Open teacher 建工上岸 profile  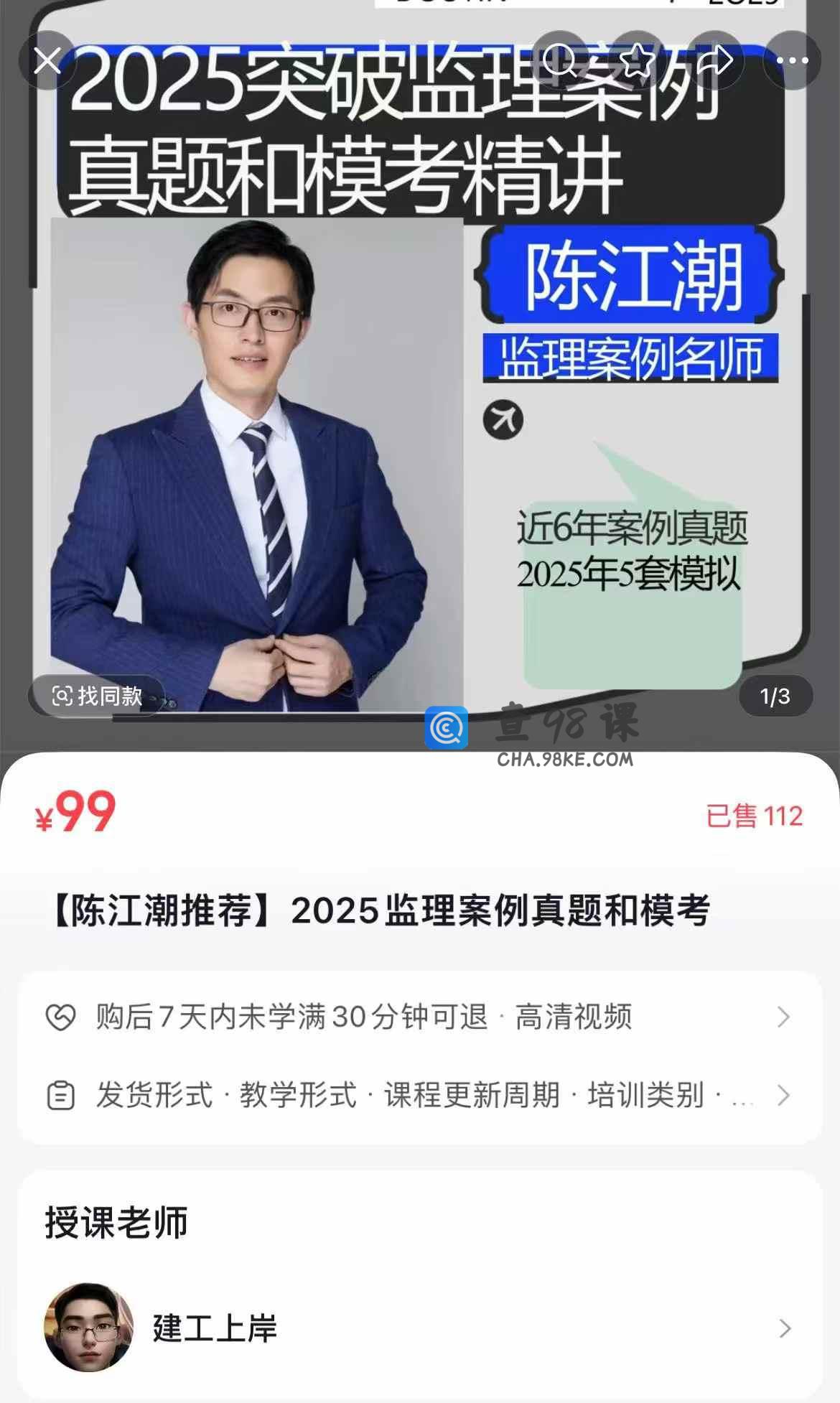(419, 1328)
